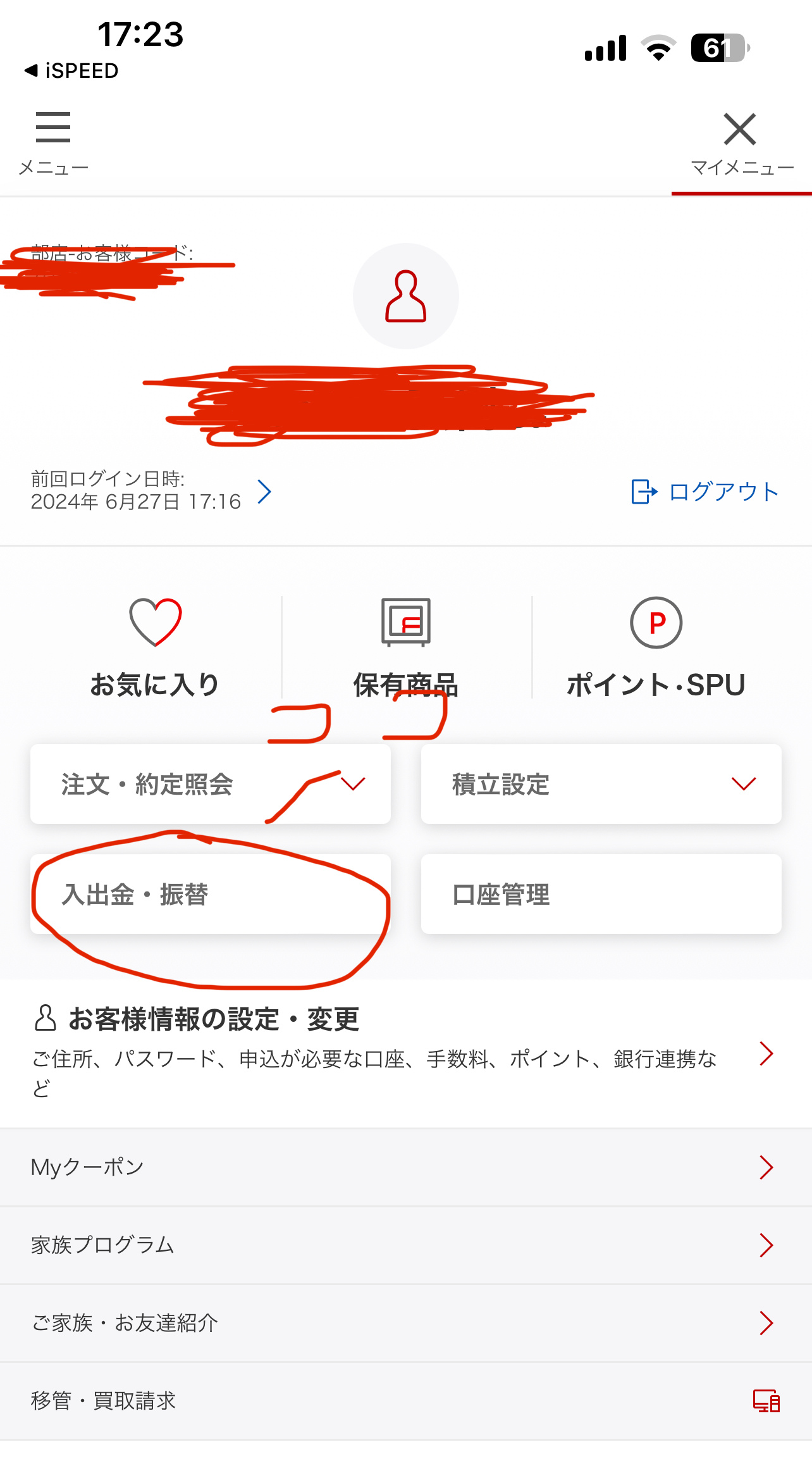View previous login history chevron
This screenshot has width=812, height=1473.
(x=265, y=491)
